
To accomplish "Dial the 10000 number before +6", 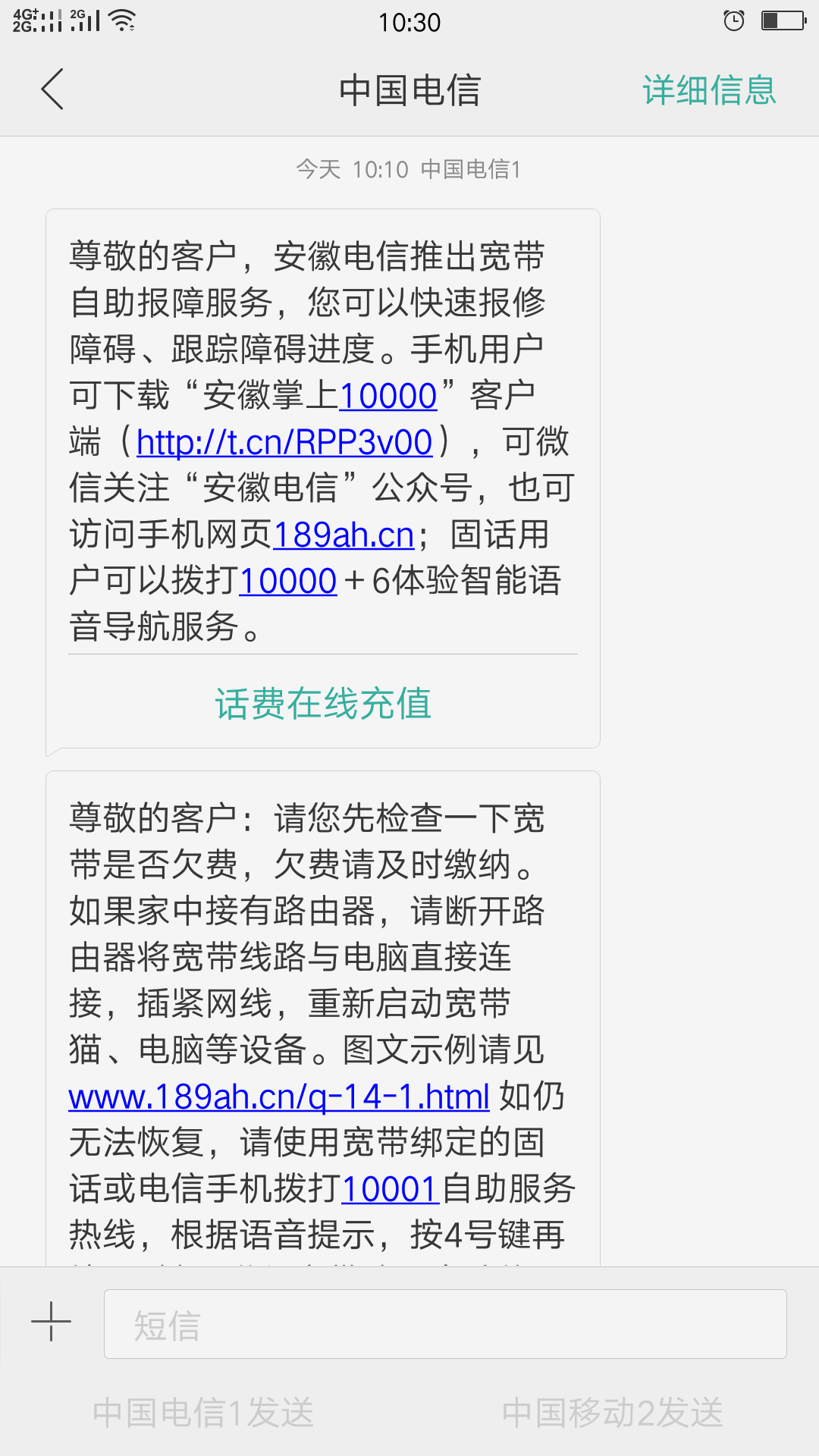I will pos(288,582).
